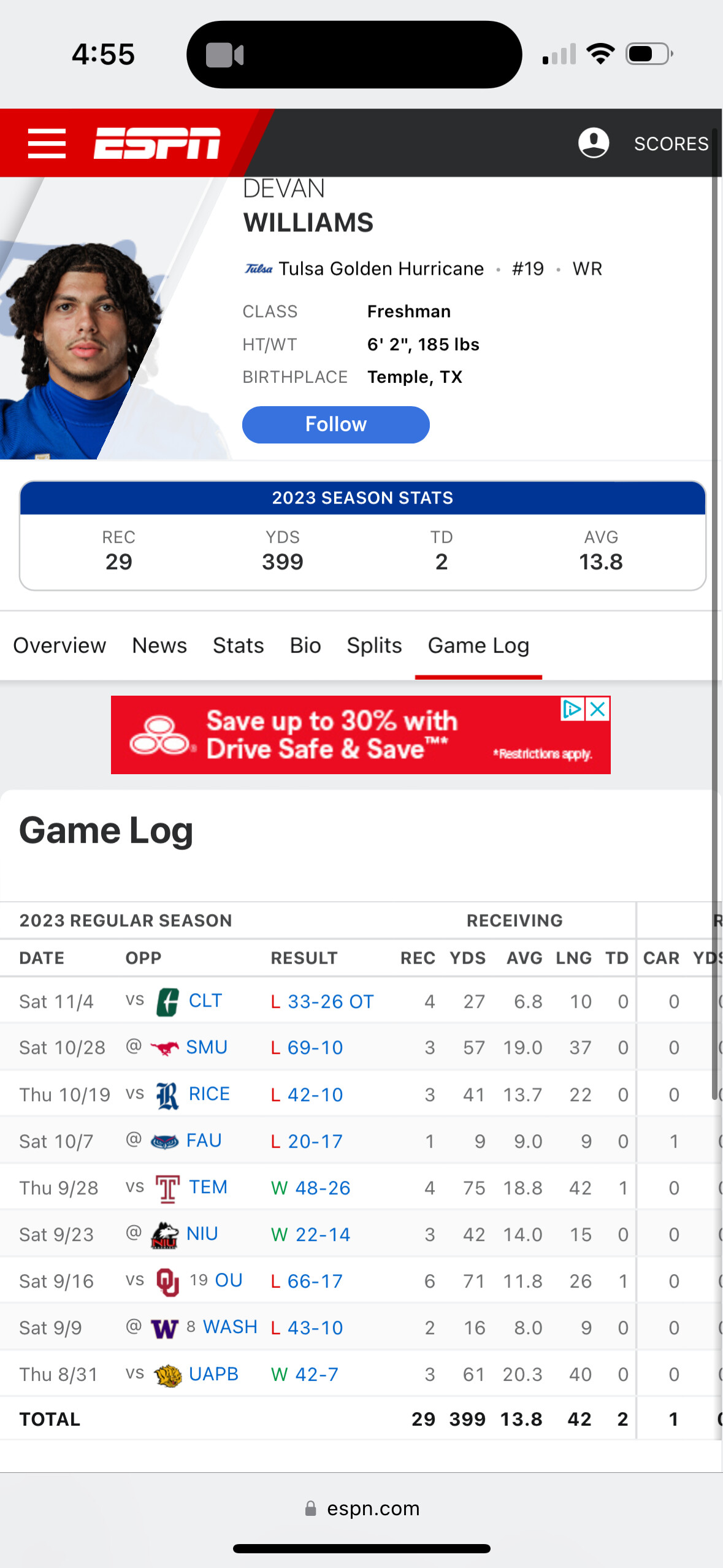Viewport: 723px width, 1568px height.
Task: Close the Drive Safe & Save ad
Action: point(598,709)
